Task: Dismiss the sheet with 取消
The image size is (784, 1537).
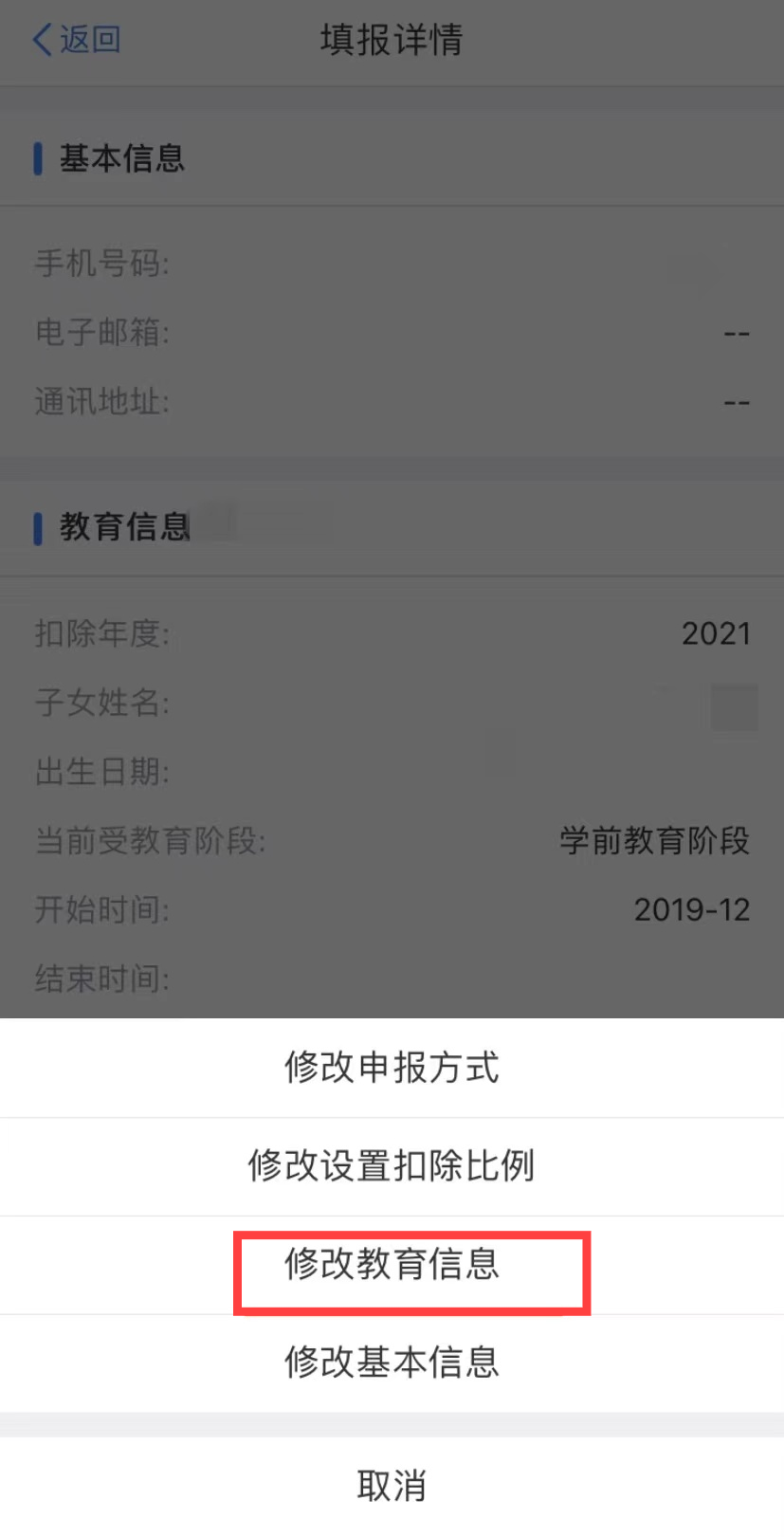Action: pos(392,1486)
